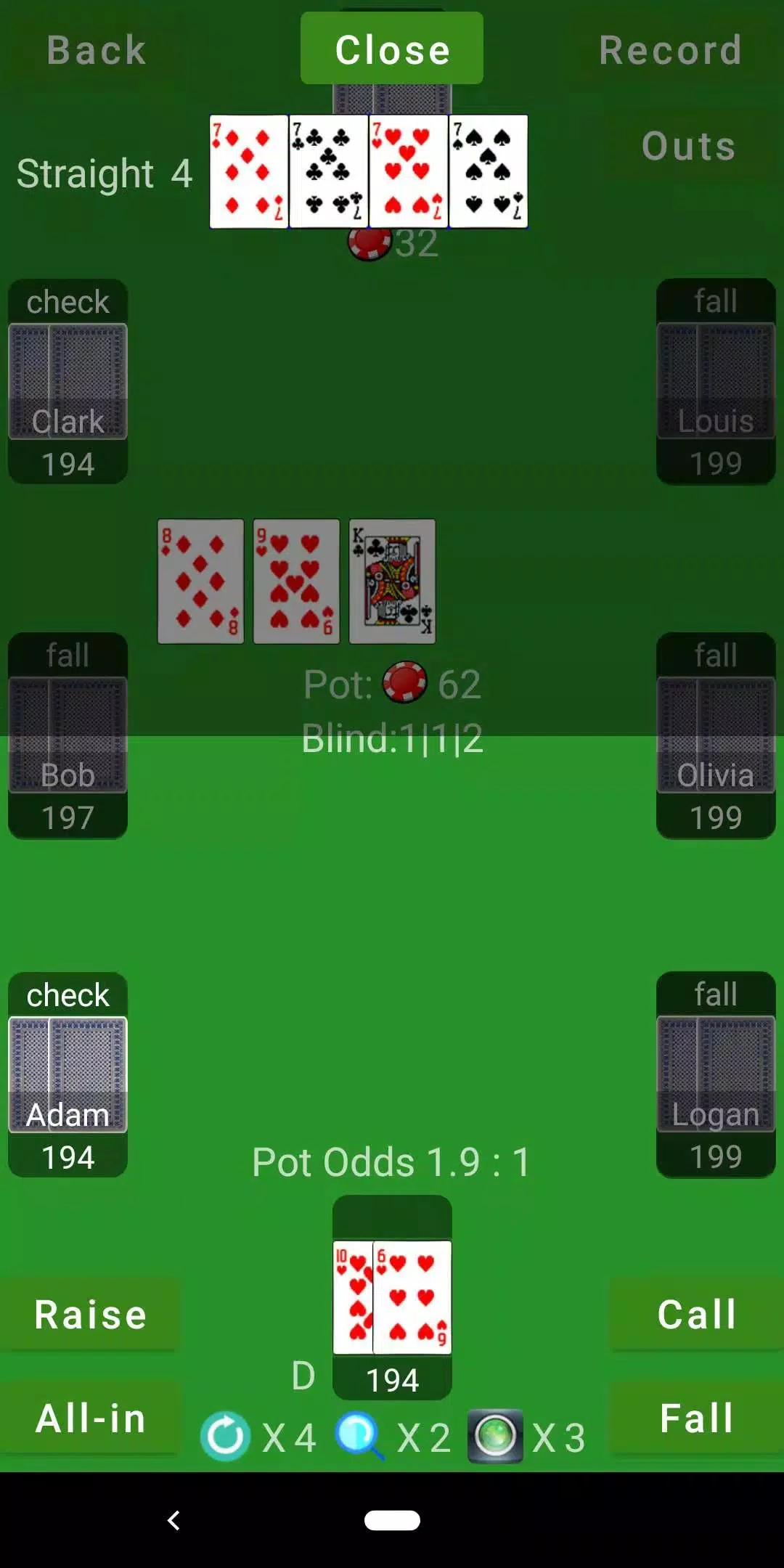
Task: Use the green lens power-up
Action: 495,1436
